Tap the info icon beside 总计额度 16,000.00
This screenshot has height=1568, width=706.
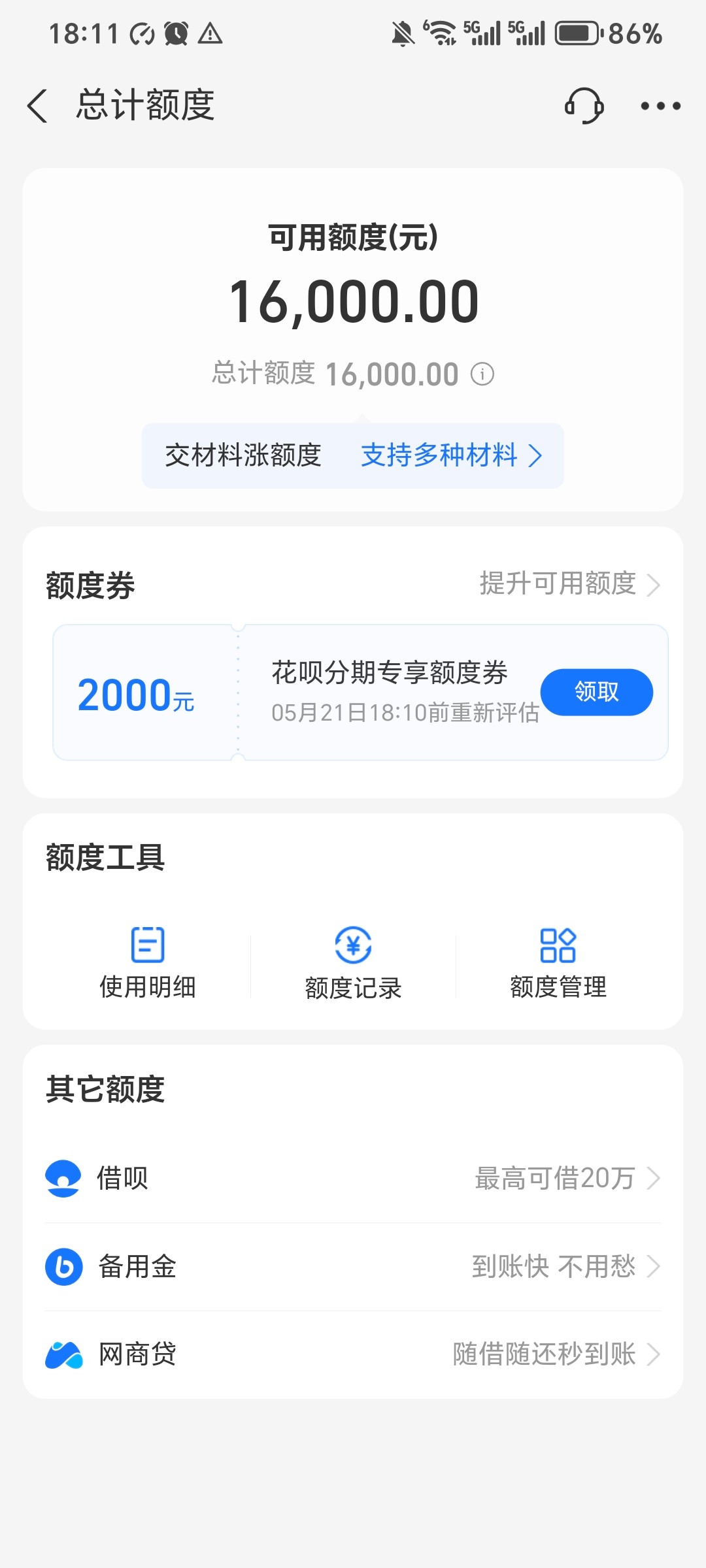click(x=482, y=374)
